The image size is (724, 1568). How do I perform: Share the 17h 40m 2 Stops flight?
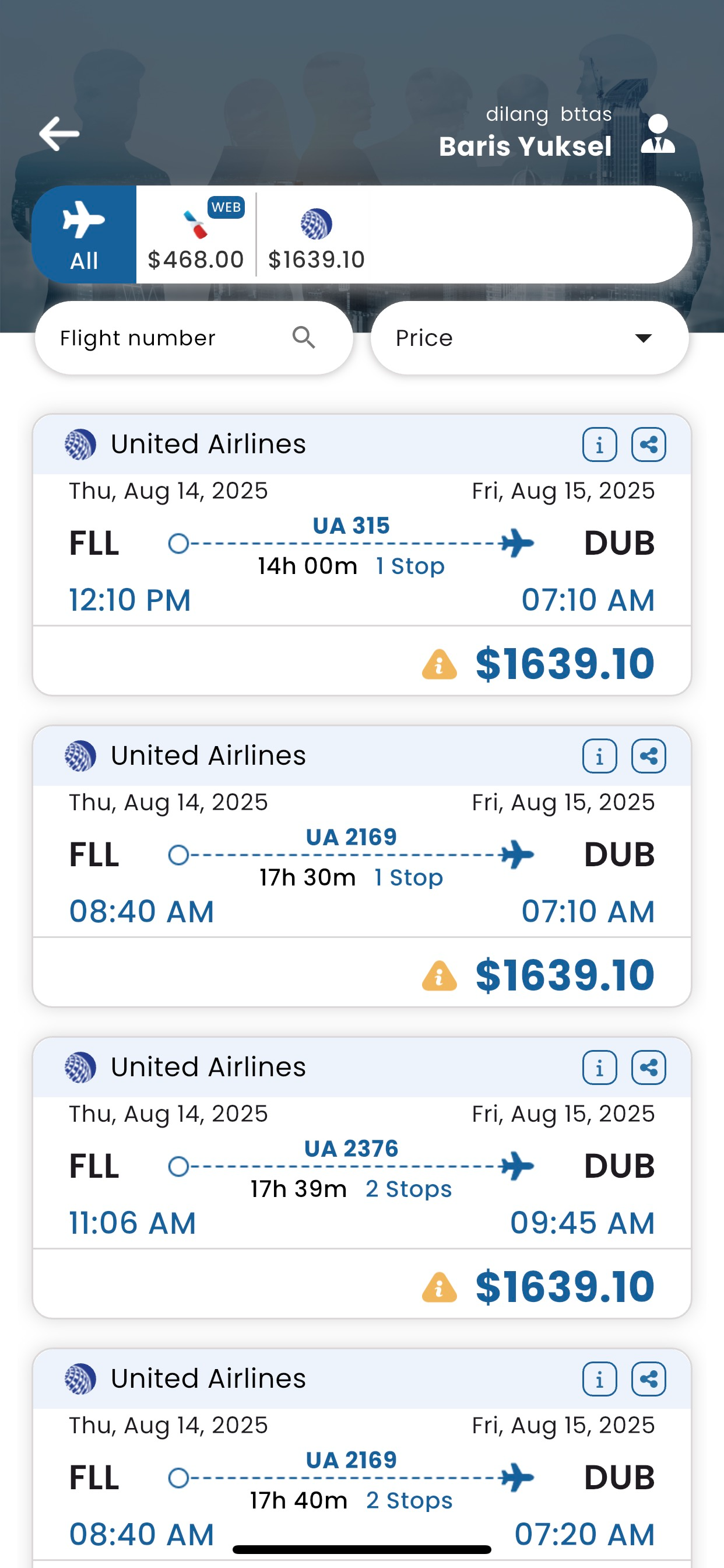[x=649, y=1380]
